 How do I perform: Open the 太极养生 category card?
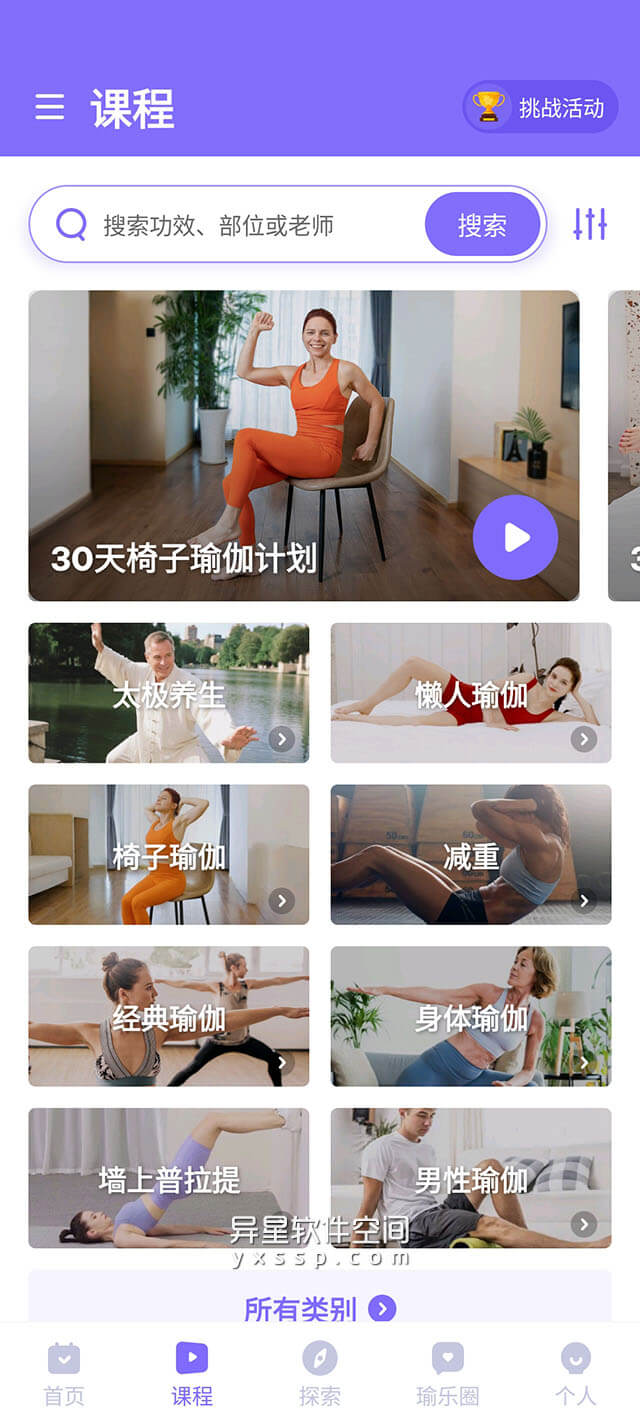169,693
